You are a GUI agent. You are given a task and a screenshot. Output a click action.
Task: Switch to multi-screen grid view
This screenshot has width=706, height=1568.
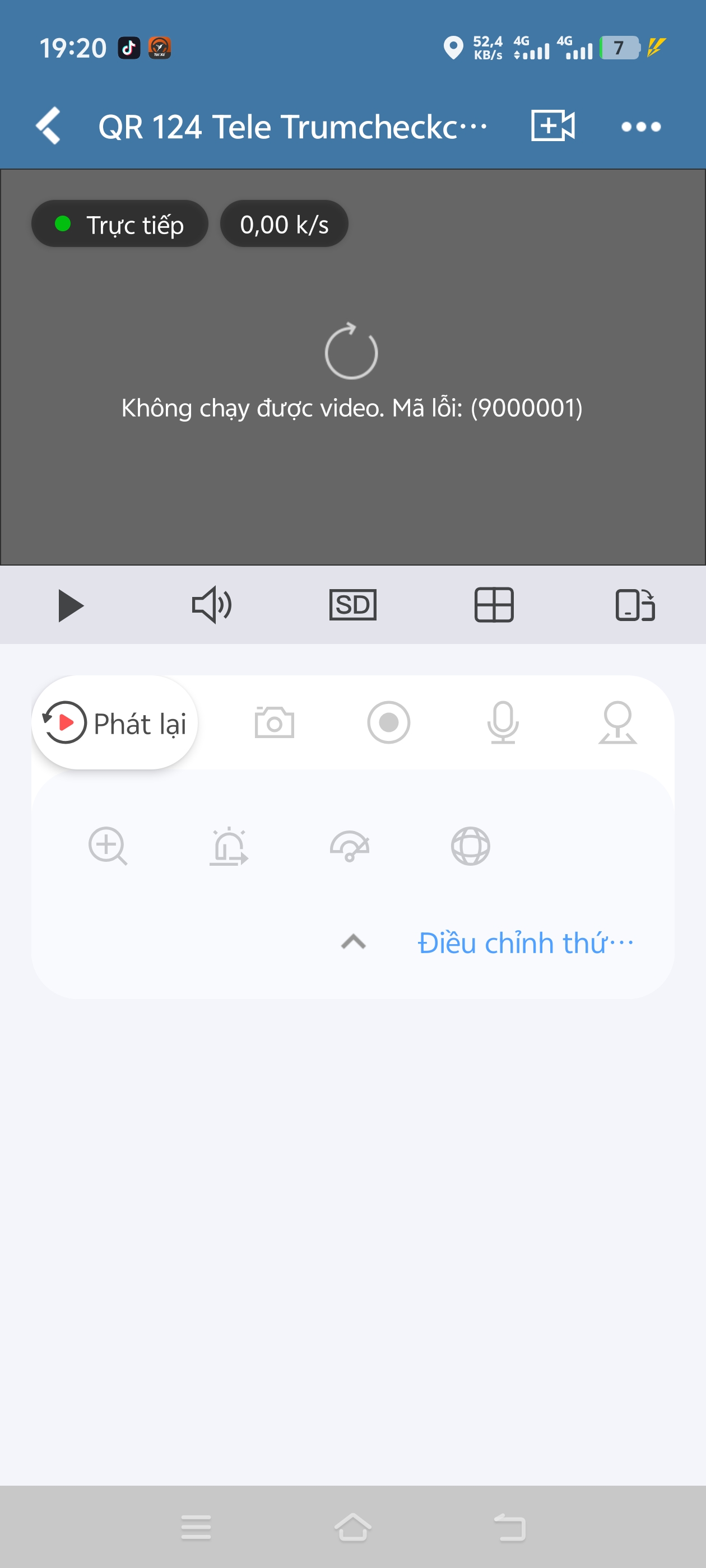pos(494,605)
